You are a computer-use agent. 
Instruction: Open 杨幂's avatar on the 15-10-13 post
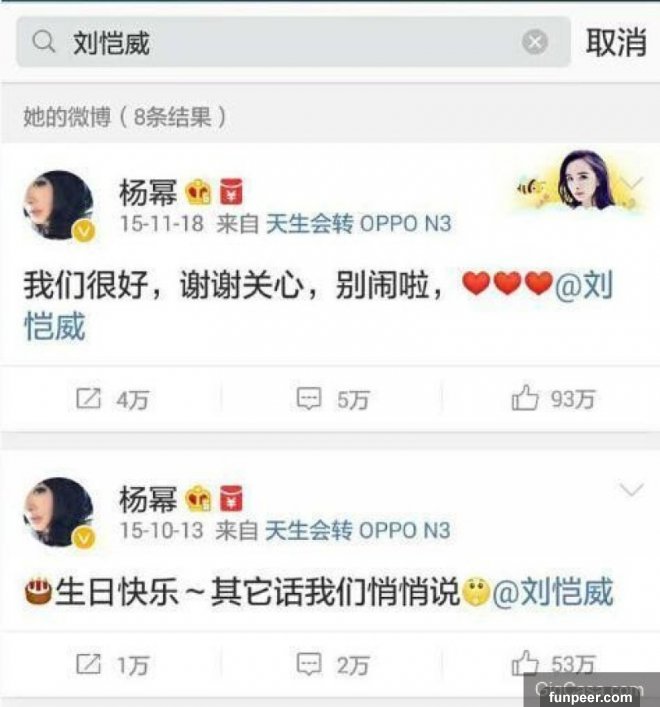coord(59,513)
